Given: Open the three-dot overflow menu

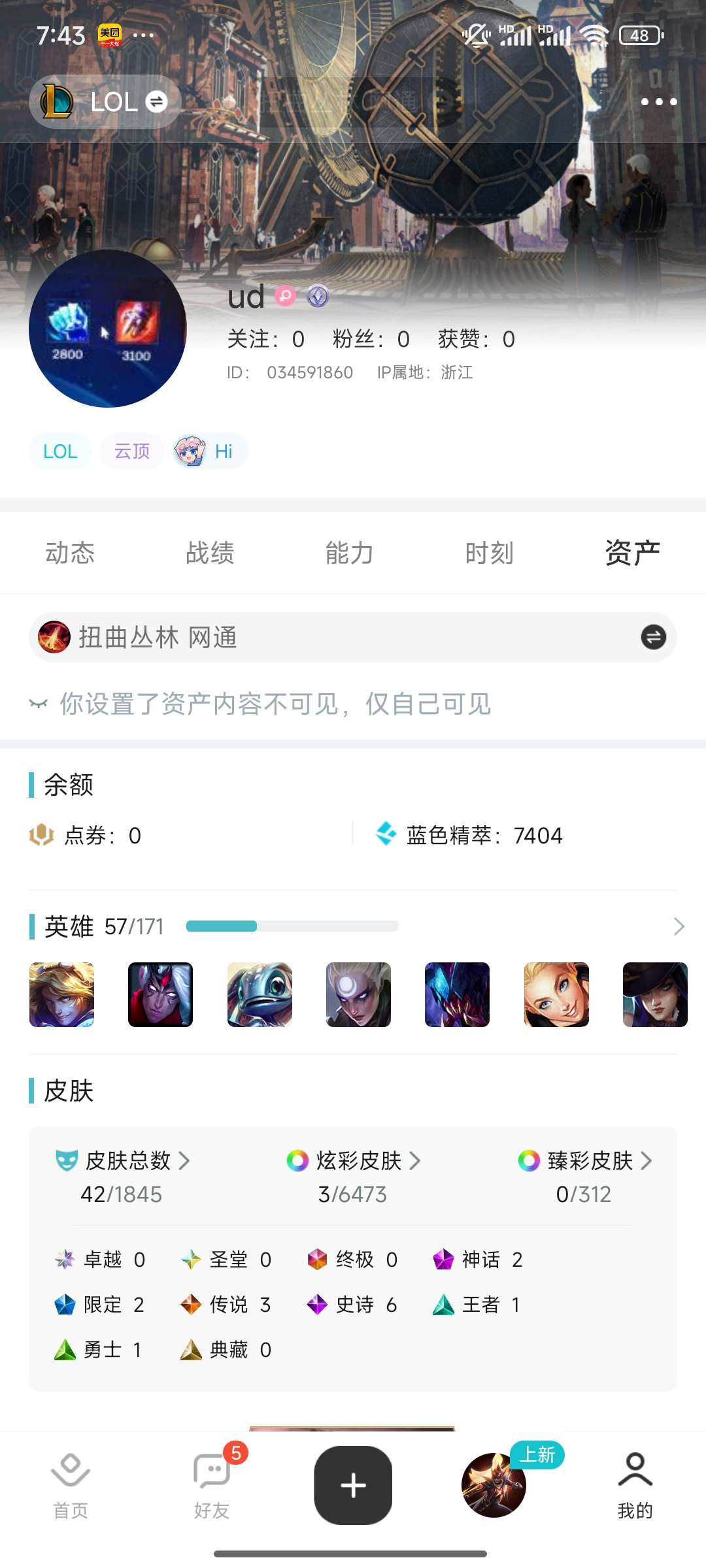Looking at the screenshot, I should [658, 102].
